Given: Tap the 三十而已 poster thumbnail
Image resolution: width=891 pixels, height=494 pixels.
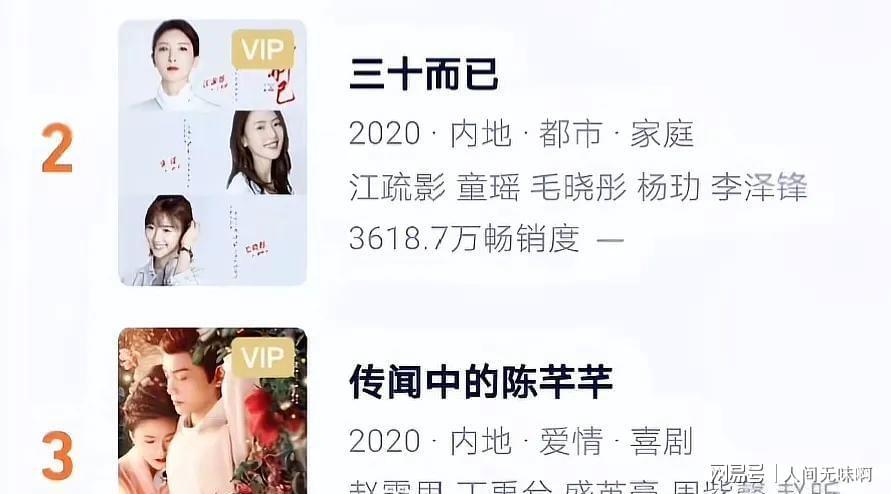Looking at the screenshot, I should 212,152.
